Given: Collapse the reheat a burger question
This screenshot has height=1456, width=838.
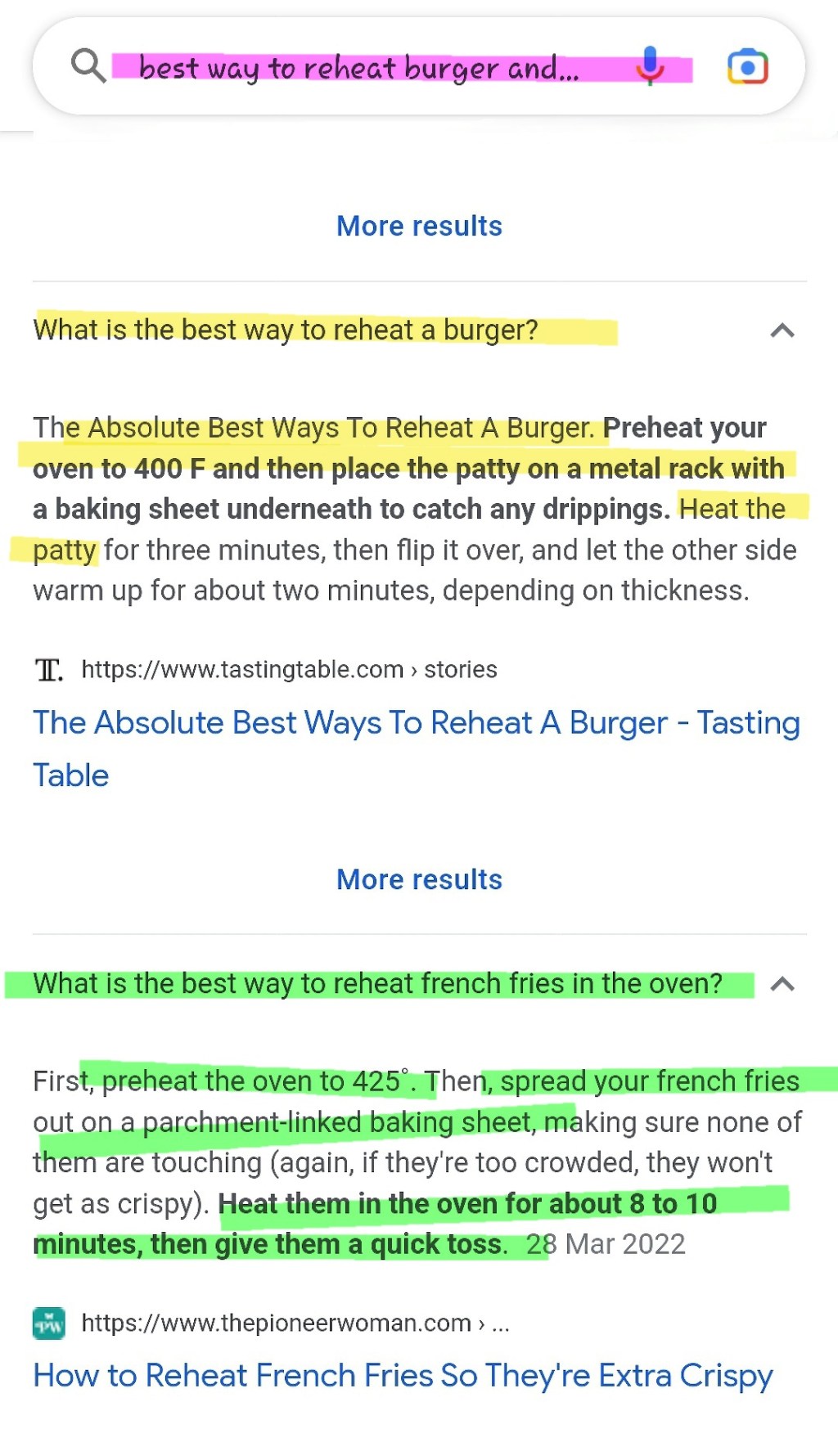Looking at the screenshot, I should click(x=782, y=330).
